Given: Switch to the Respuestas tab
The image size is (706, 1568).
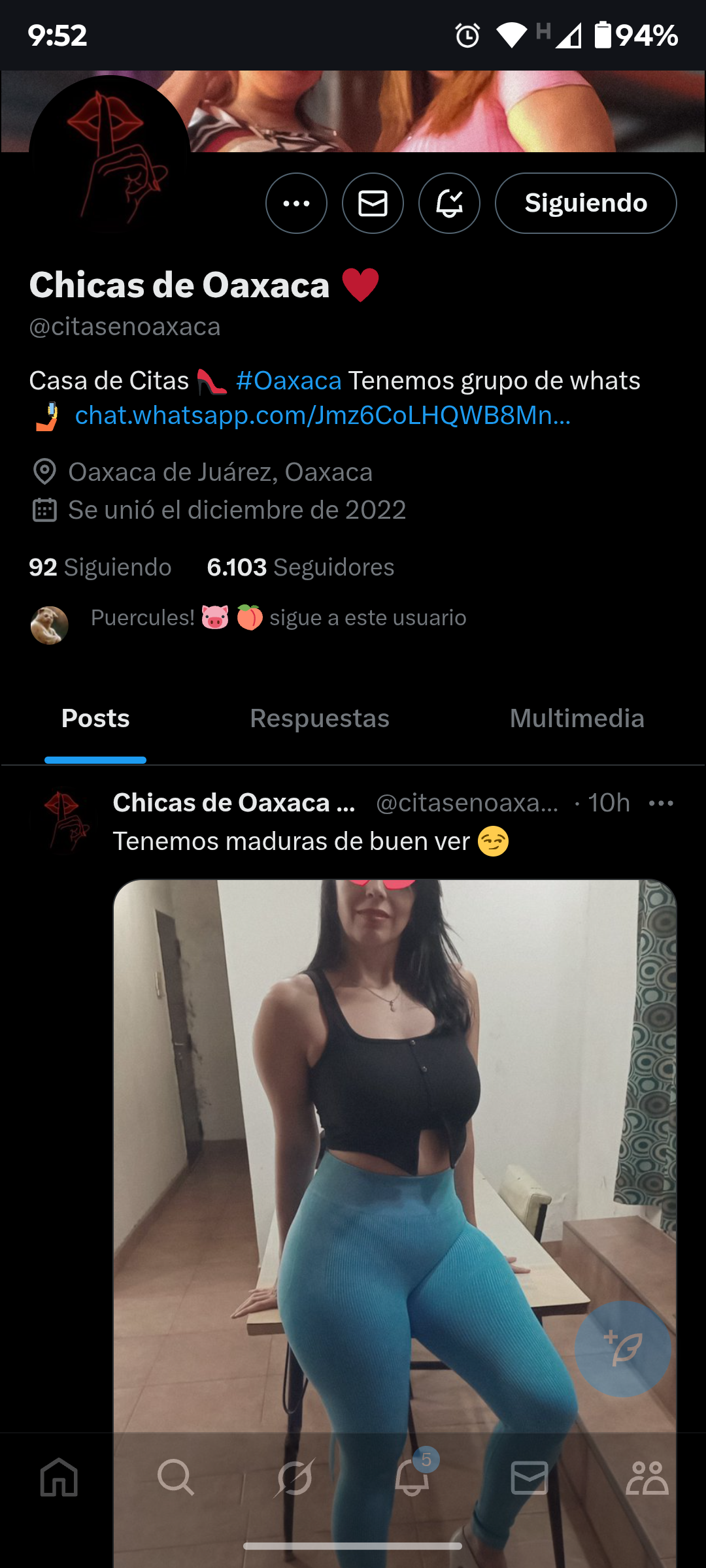Looking at the screenshot, I should pos(320,719).
